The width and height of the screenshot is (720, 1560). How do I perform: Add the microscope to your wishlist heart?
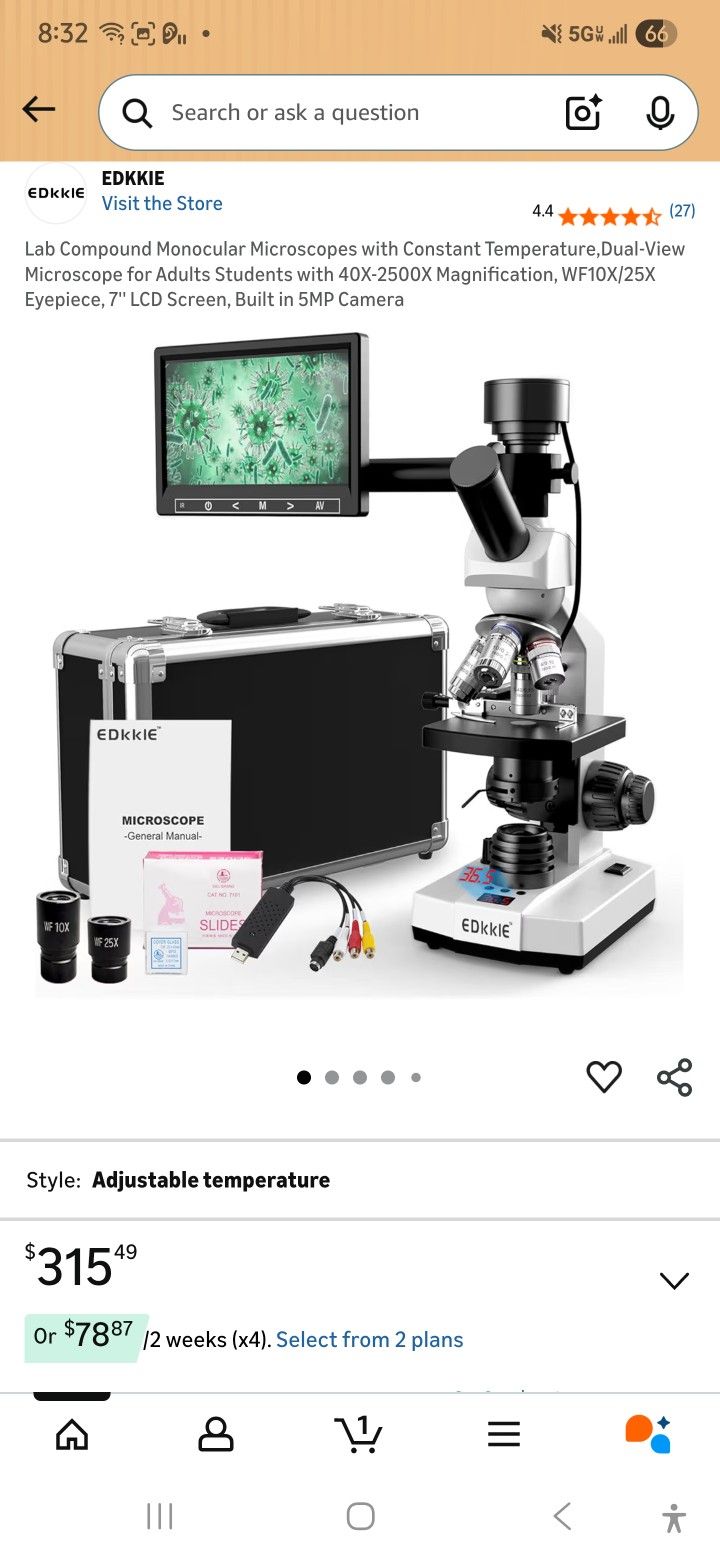(x=604, y=1077)
